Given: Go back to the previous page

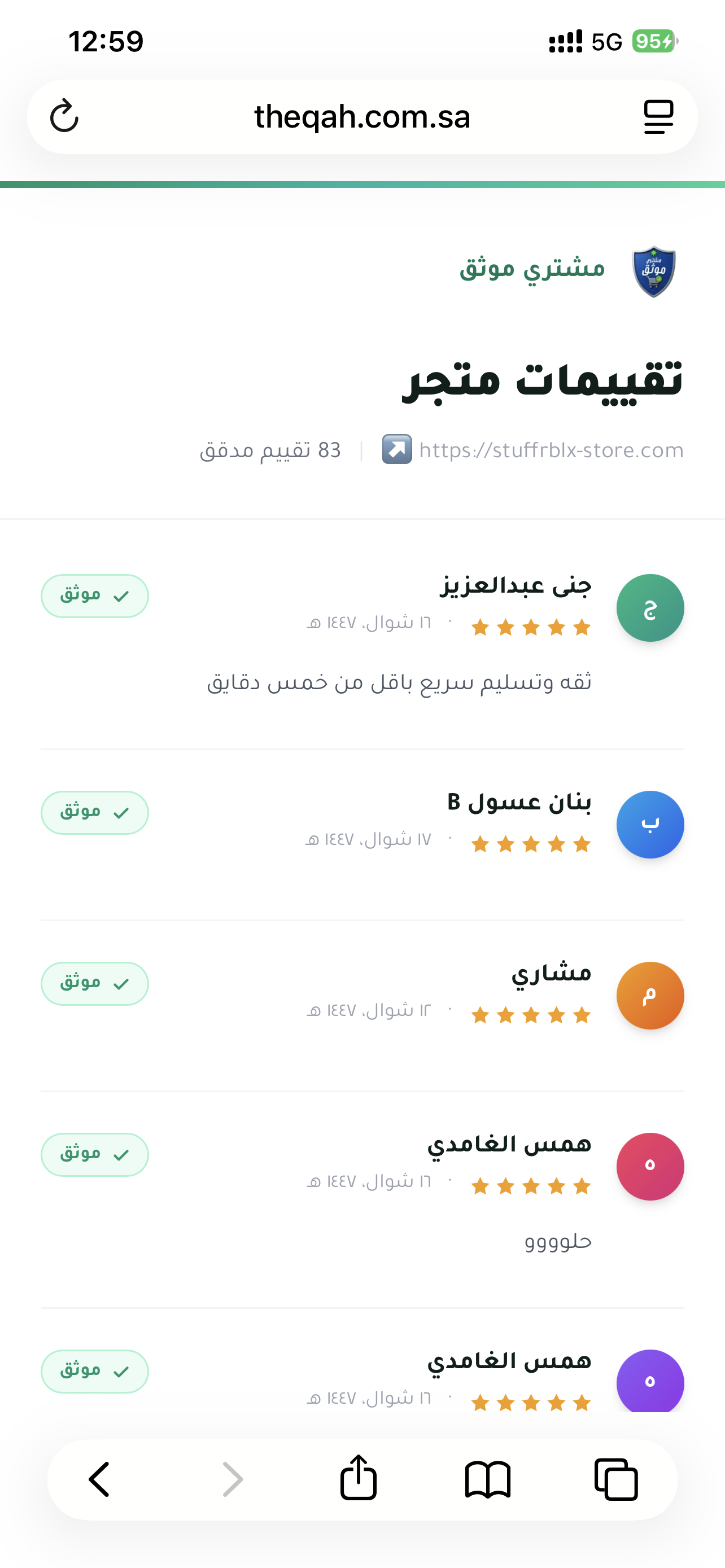Looking at the screenshot, I should [99, 1479].
